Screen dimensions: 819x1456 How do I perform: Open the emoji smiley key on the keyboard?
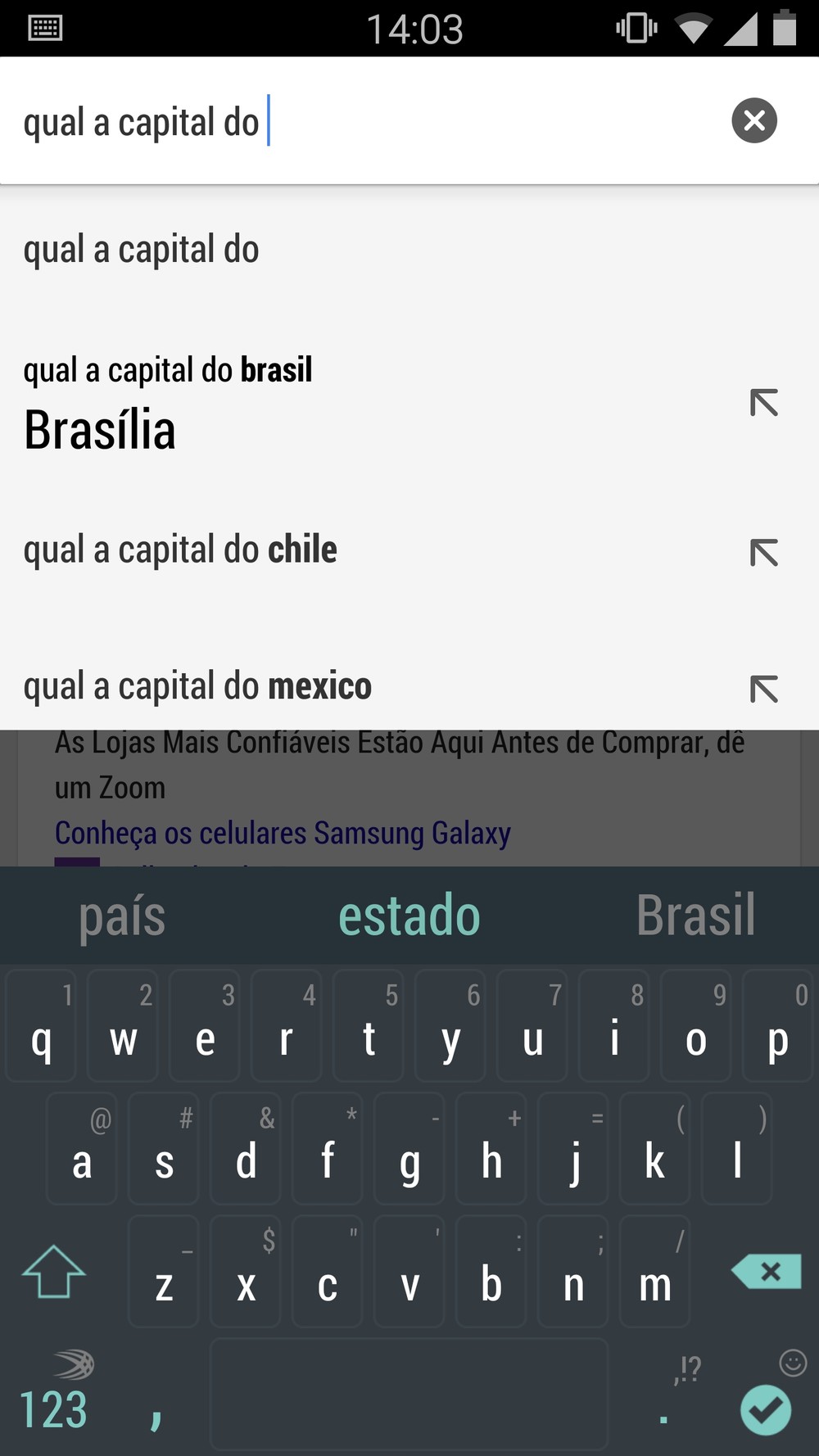(793, 1363)
